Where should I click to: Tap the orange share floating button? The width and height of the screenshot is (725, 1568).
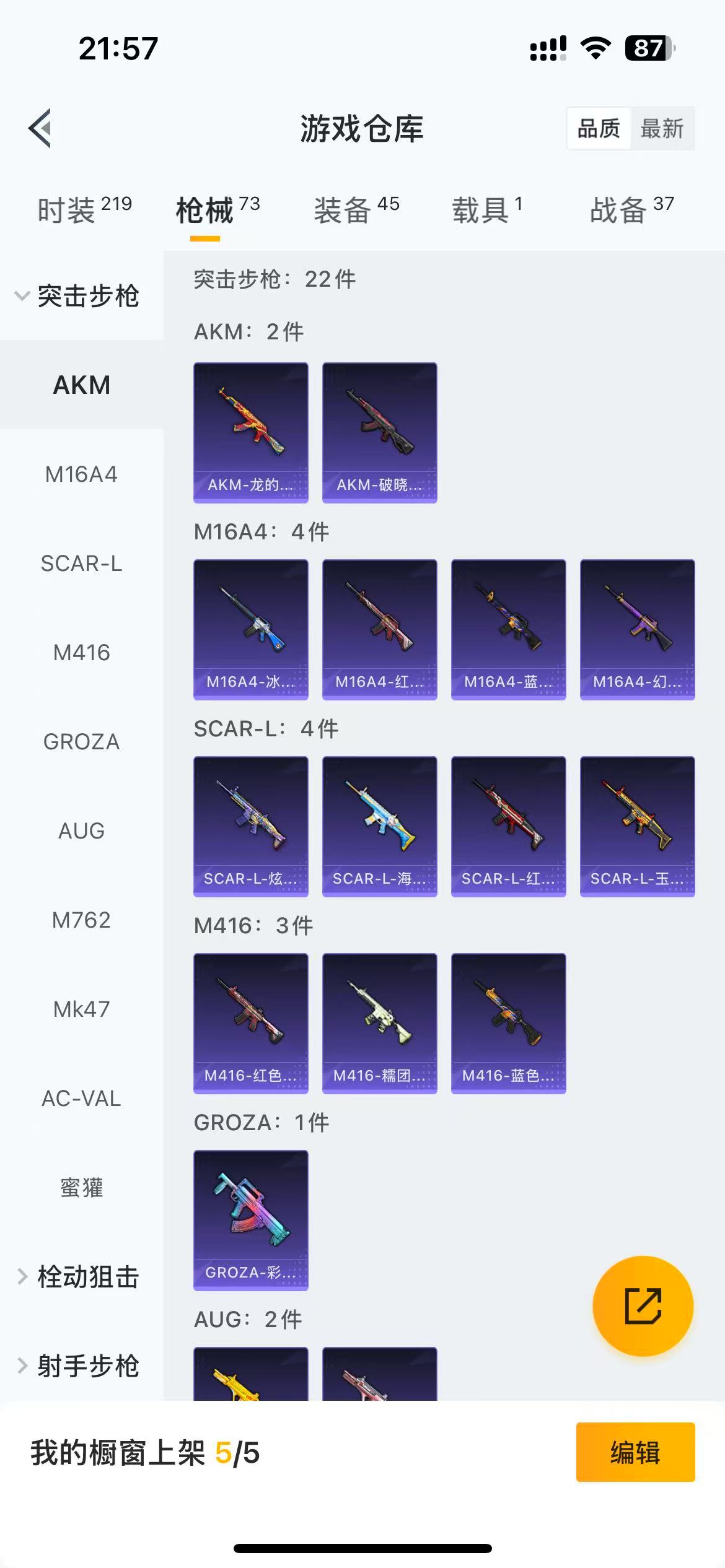643,1306
